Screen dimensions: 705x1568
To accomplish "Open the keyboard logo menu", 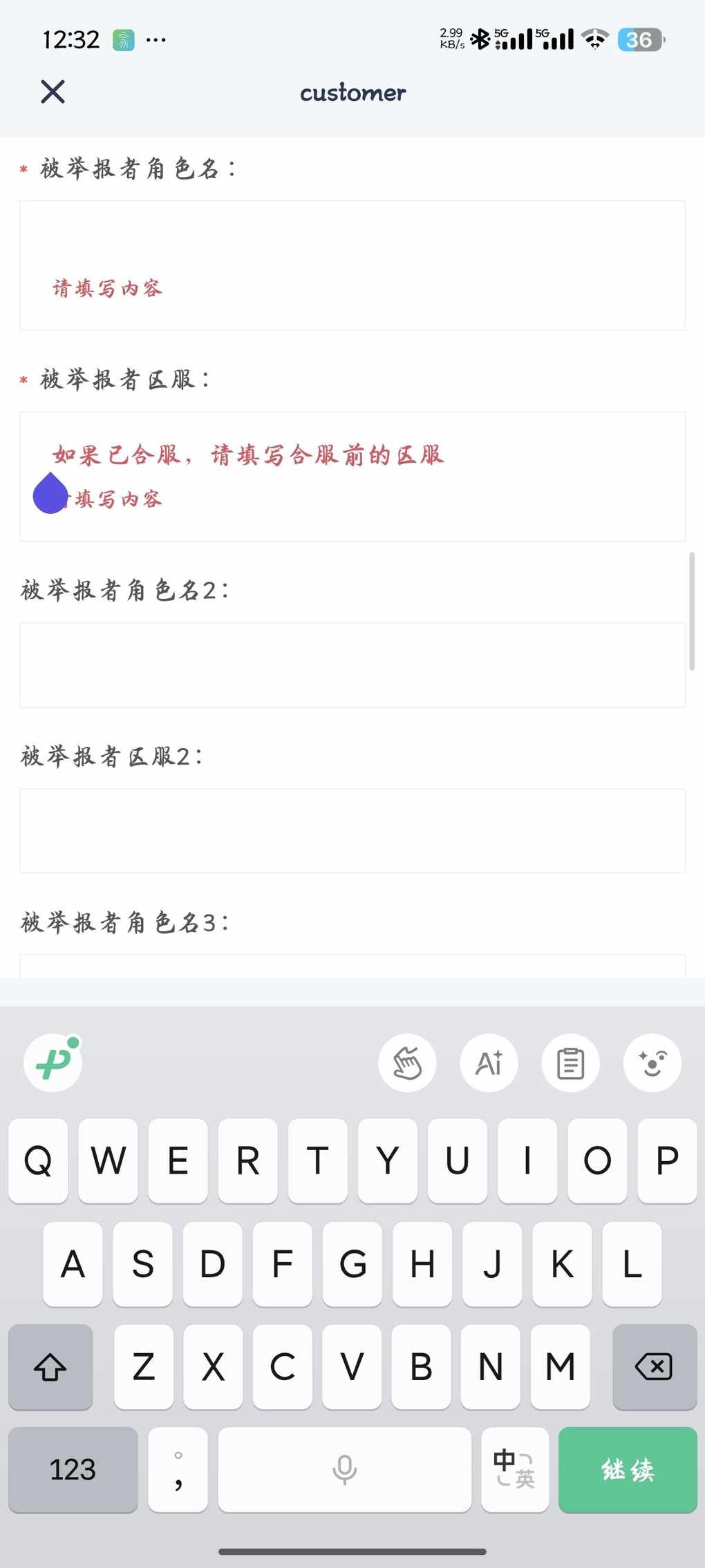I will 53,1063.
